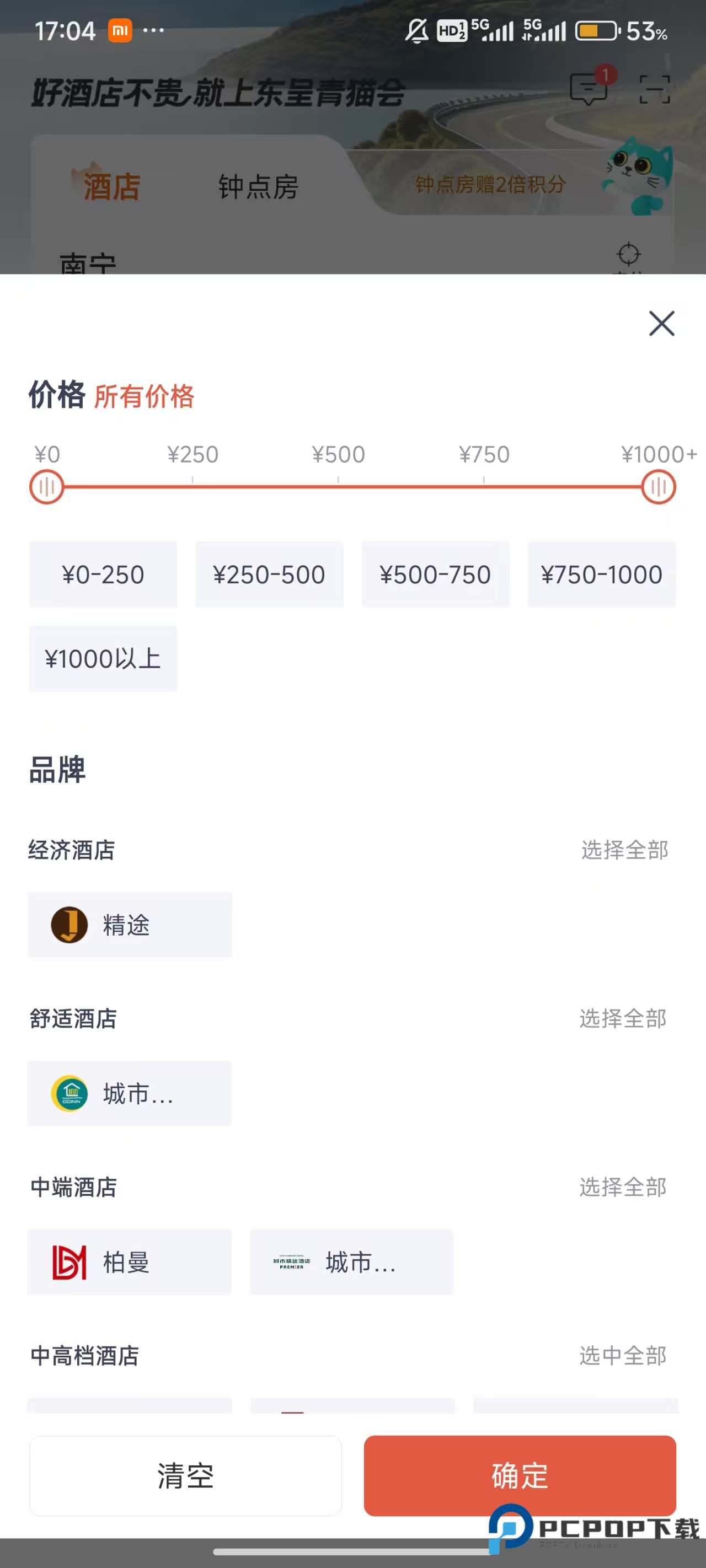Viewport: 706px width, 1568px height.
Task: Close the filter panel with the X
Action: [x=661, y=324]
